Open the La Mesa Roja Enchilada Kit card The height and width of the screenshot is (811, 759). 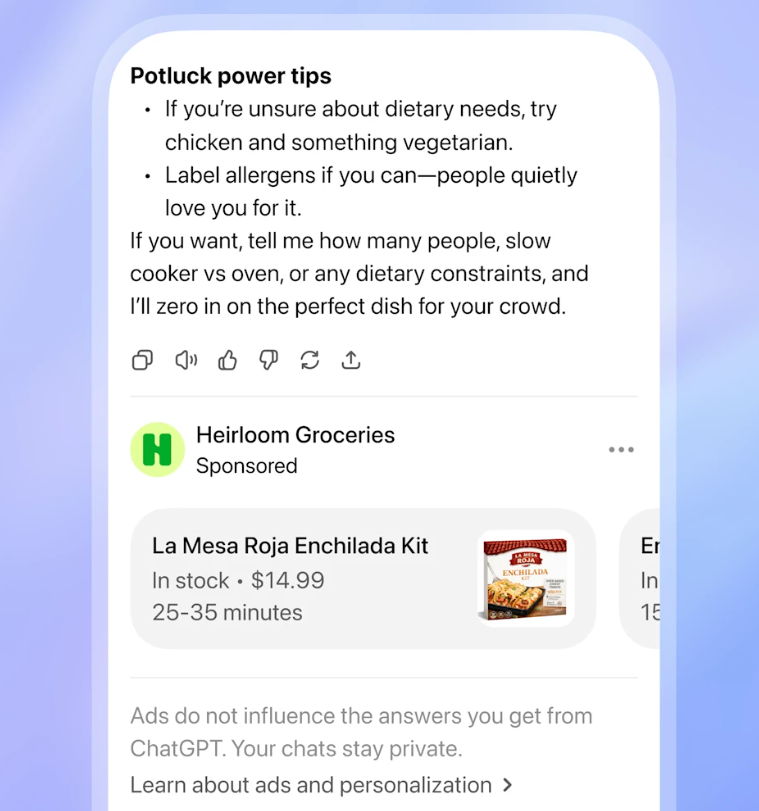pos(363,578)
